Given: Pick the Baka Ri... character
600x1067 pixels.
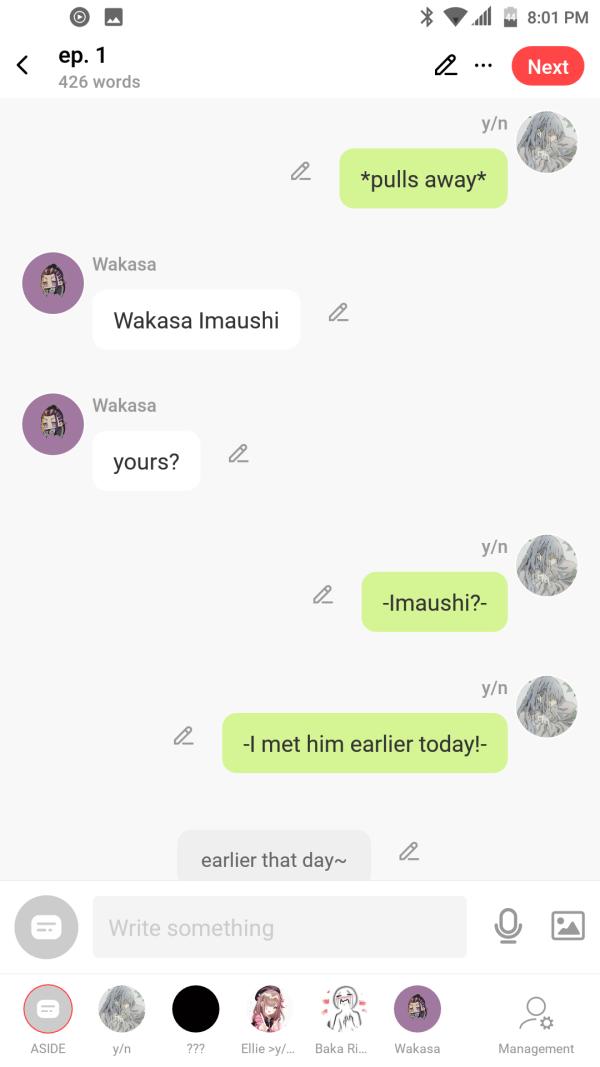Looking at the screenshot, I should [x=343, y=1010].
